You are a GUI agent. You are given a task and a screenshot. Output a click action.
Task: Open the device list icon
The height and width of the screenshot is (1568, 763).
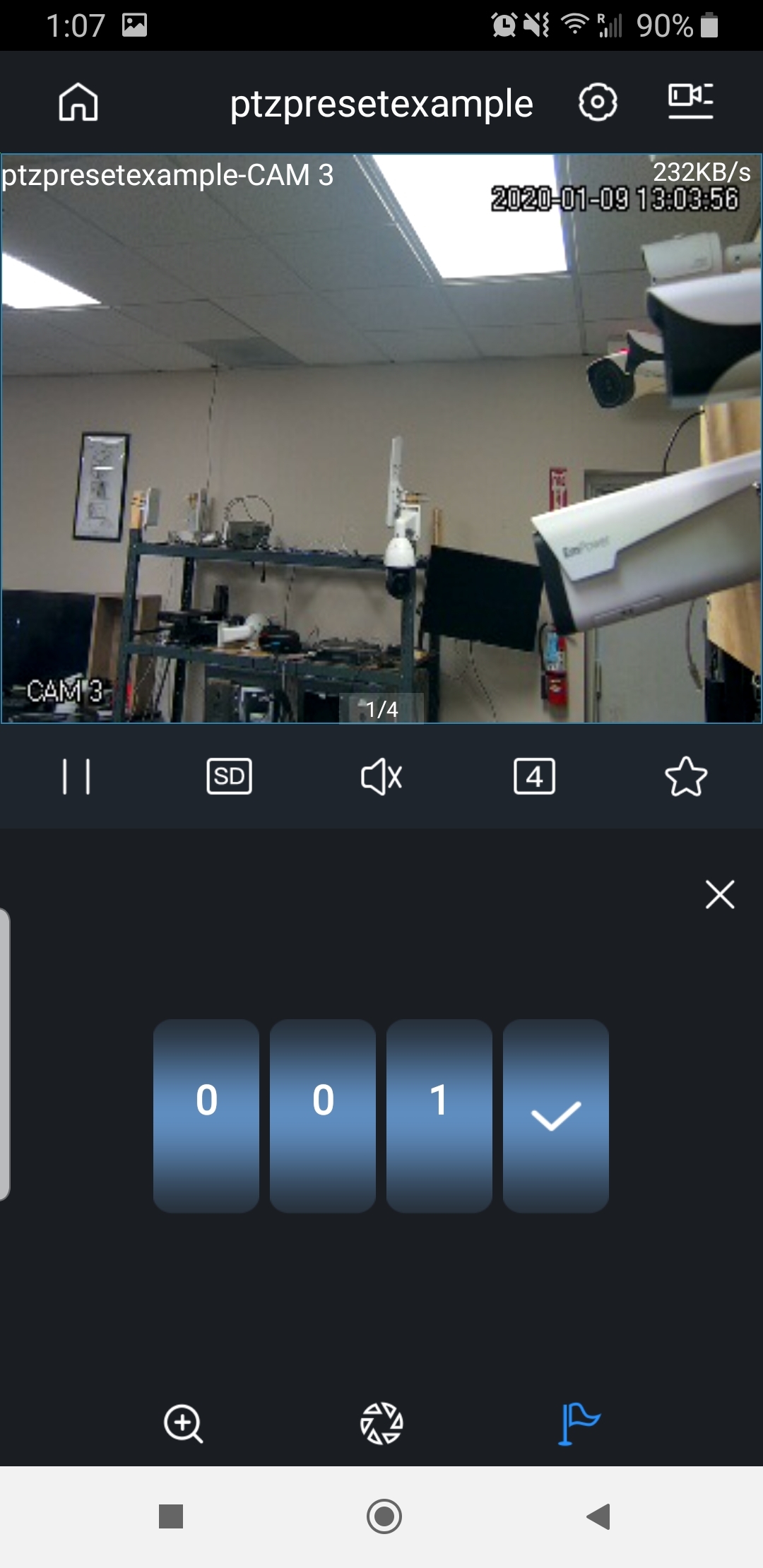[x=690, y=101]
